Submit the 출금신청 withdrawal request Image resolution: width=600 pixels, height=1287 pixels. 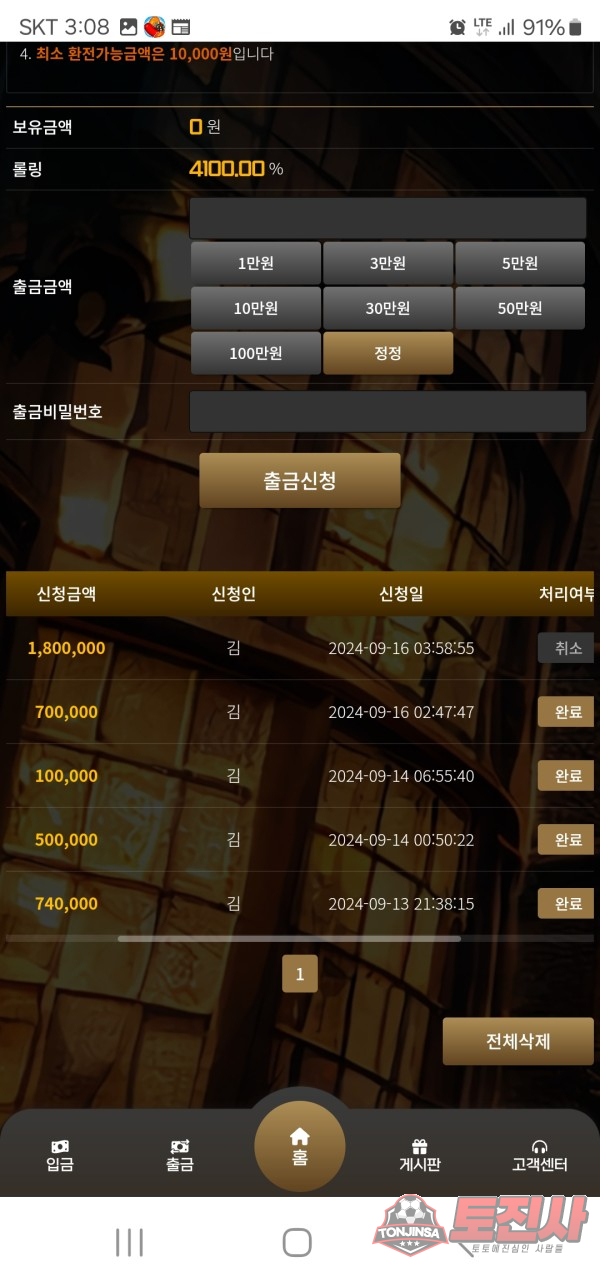point(300,480)
